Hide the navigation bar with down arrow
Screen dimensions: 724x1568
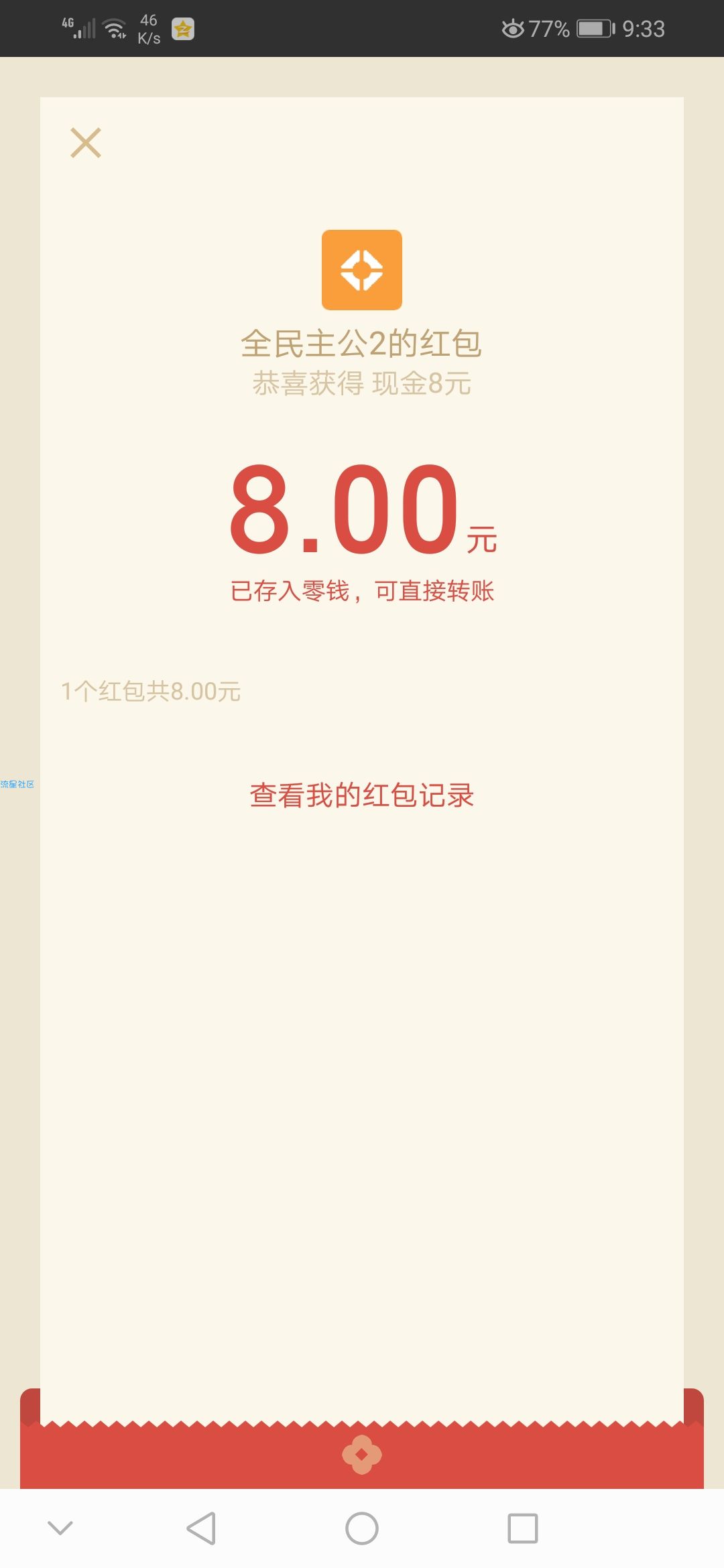60,1528
